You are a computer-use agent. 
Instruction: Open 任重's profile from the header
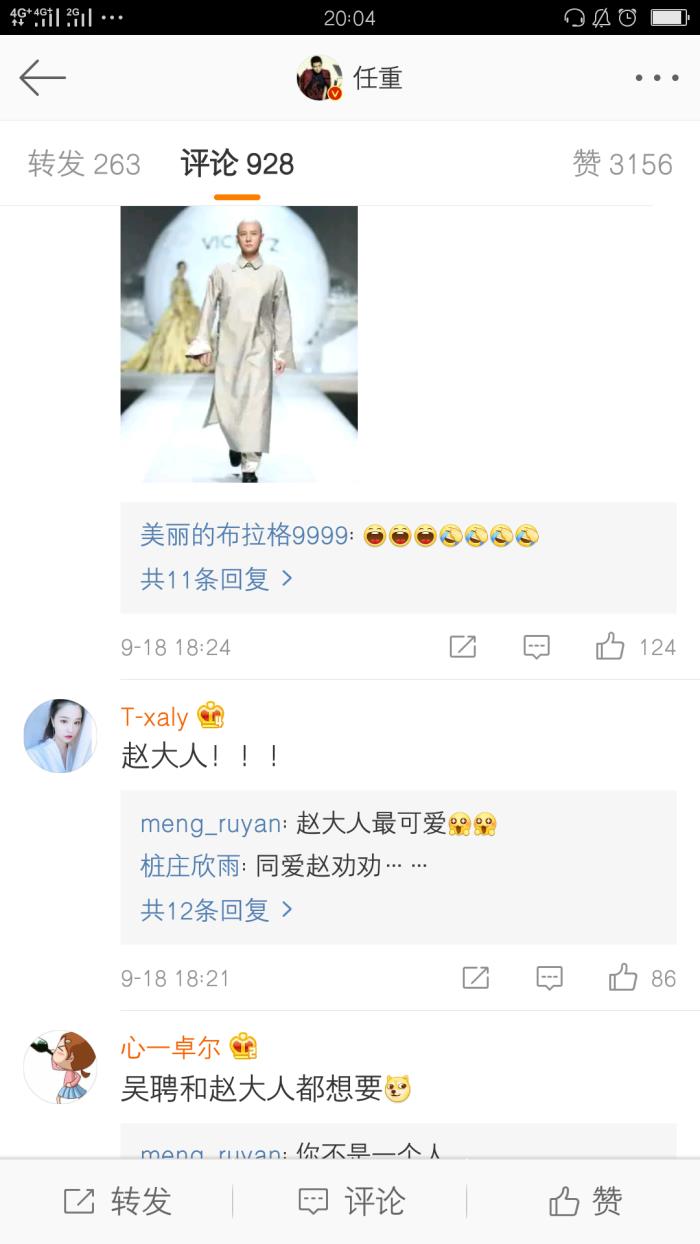click(350, 78)
